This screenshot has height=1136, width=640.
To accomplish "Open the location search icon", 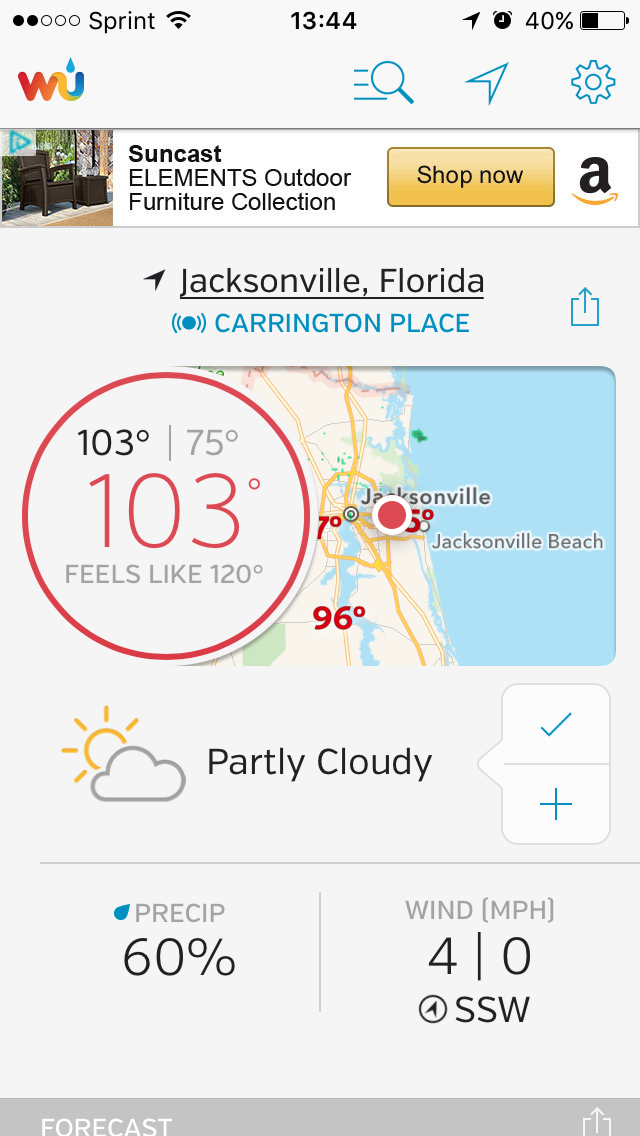I will [383, 84].
